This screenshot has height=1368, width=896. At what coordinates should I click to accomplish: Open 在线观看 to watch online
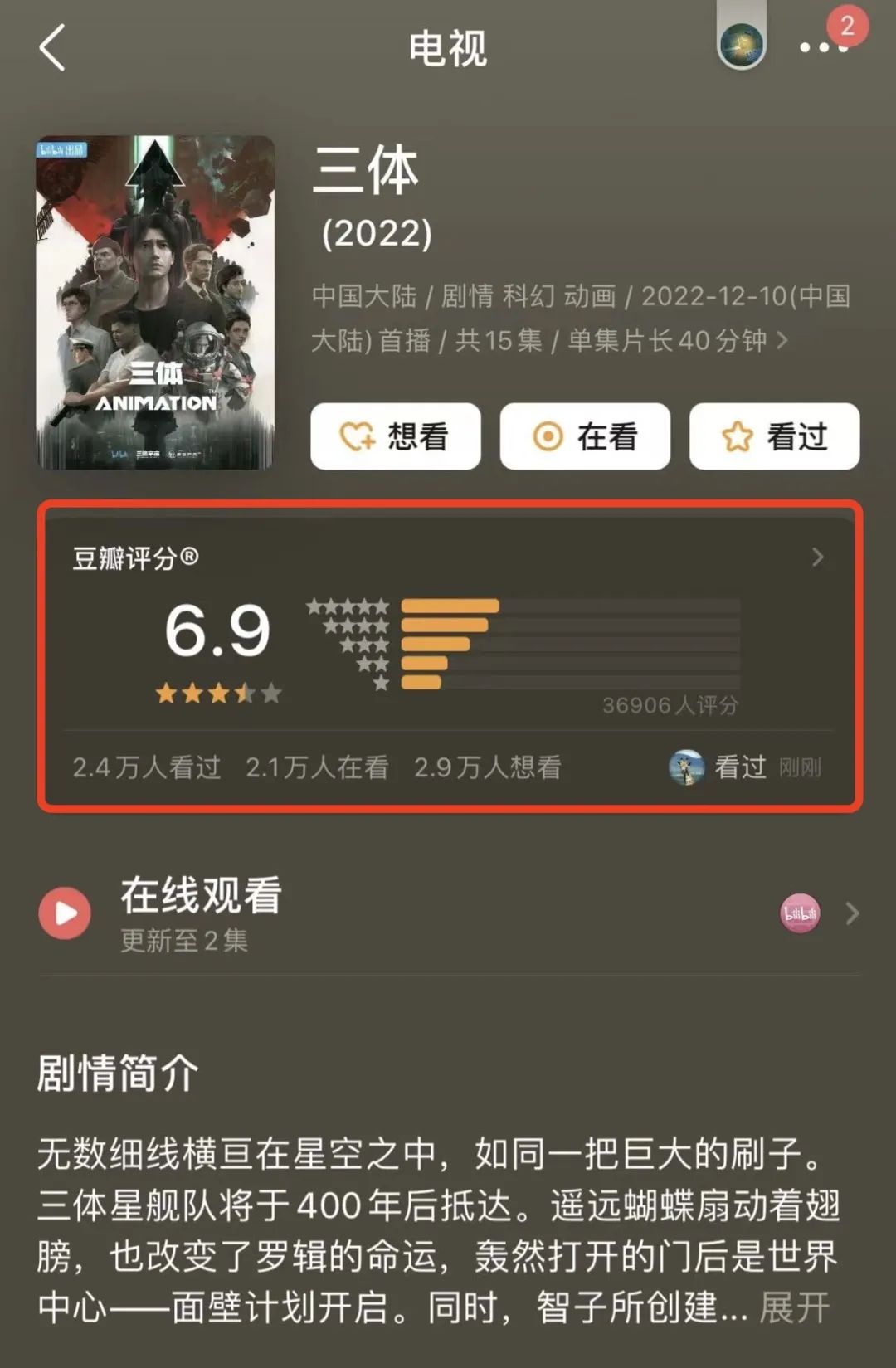(448, 913)
